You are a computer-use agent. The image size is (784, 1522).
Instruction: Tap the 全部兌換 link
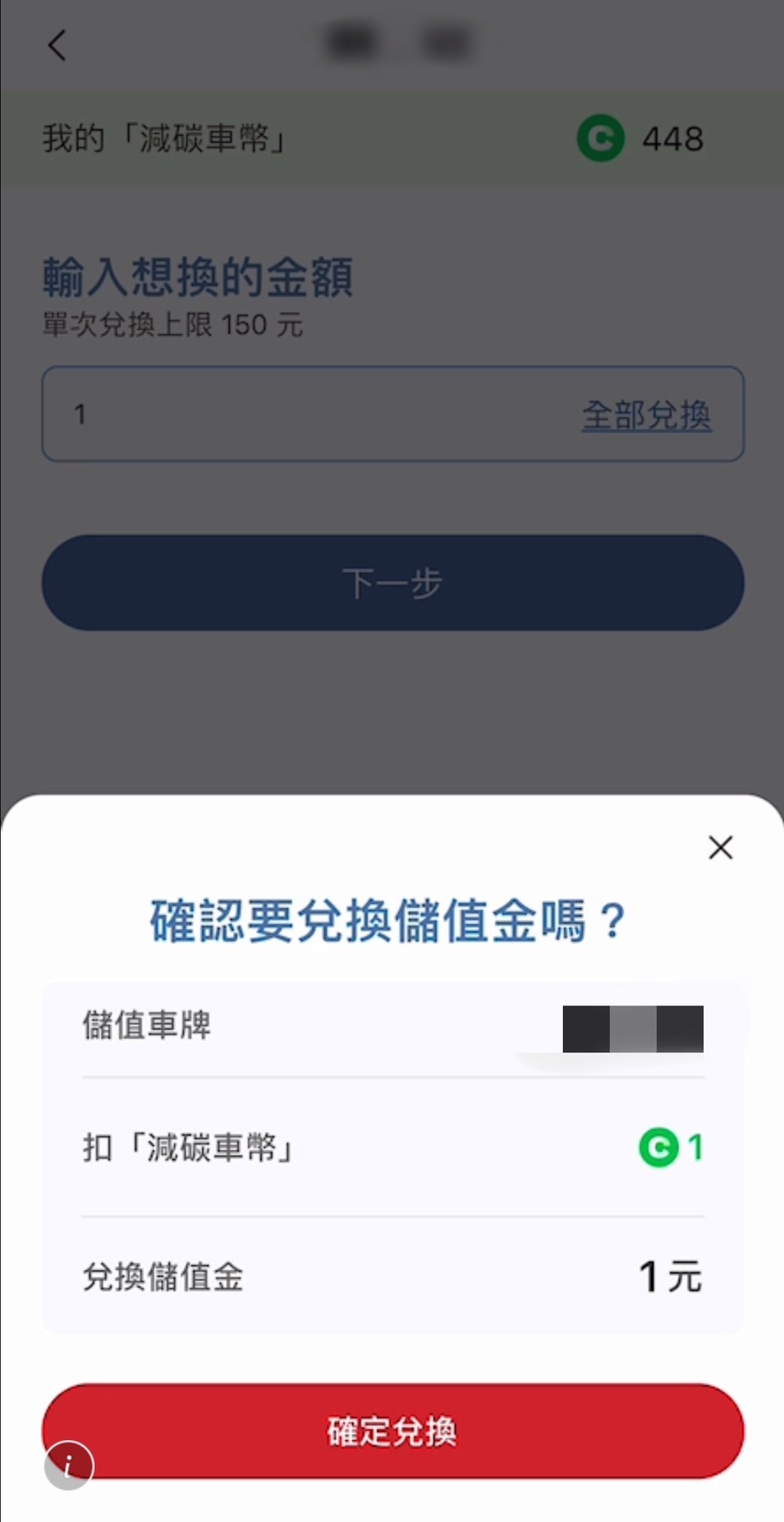tap(646, 416)
